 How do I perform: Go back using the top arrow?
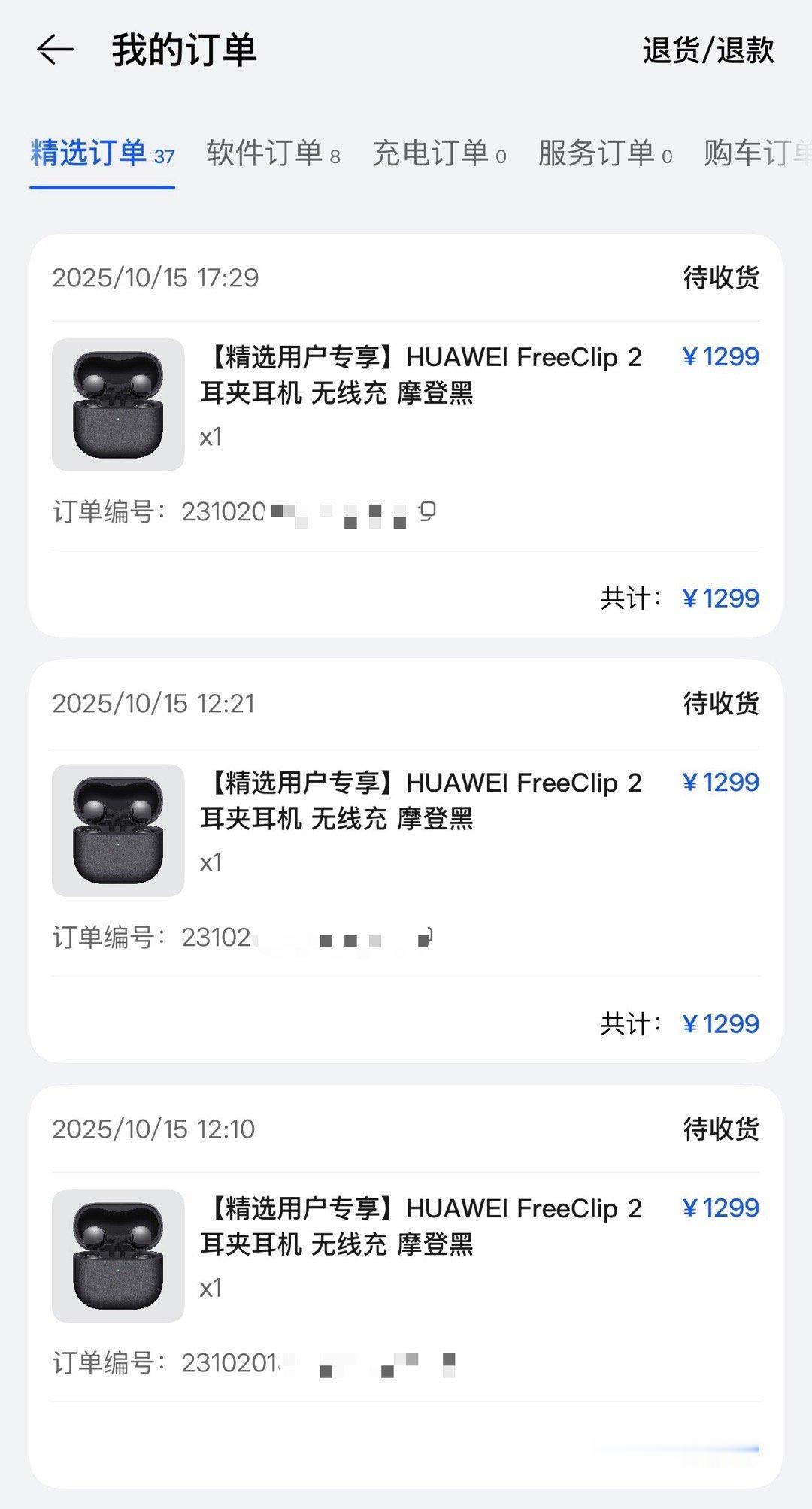pyautogui.click(x=55, y=50)
